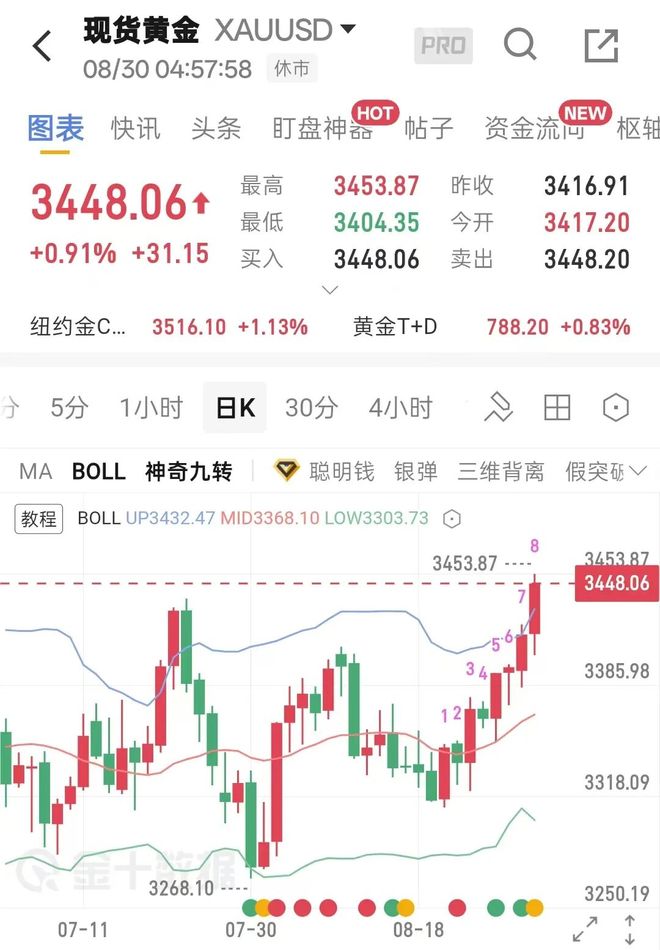This screenshot has height=950, width=660.
Task: Tap the PRO badge
Action: (443, 46)
